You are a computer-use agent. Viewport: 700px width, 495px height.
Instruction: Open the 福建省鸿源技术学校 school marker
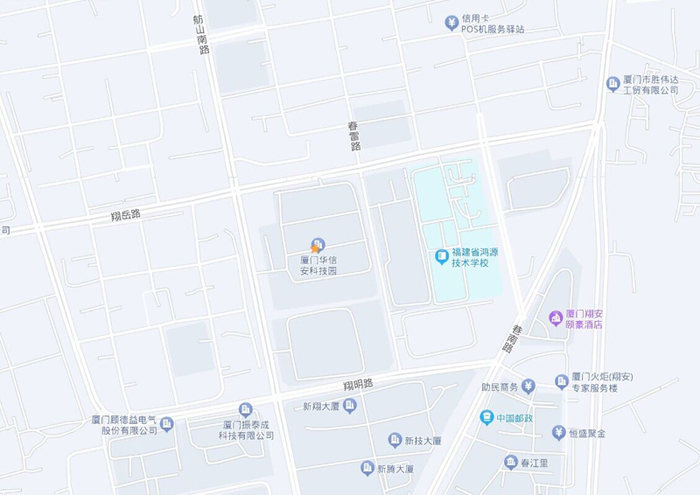coord(441,257)
